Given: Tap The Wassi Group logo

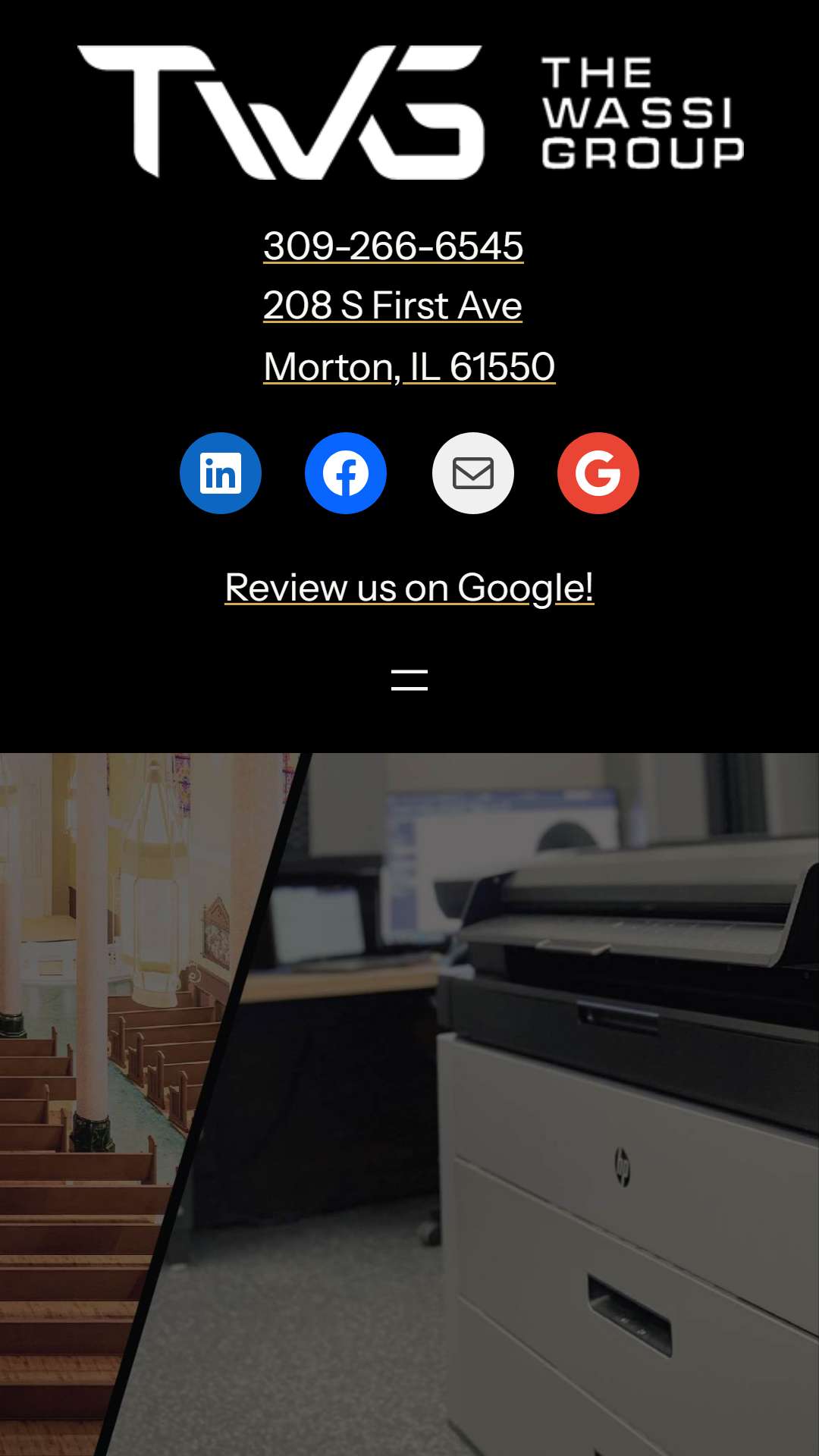Looking at the screenshot, I should (x=410, y=112).
